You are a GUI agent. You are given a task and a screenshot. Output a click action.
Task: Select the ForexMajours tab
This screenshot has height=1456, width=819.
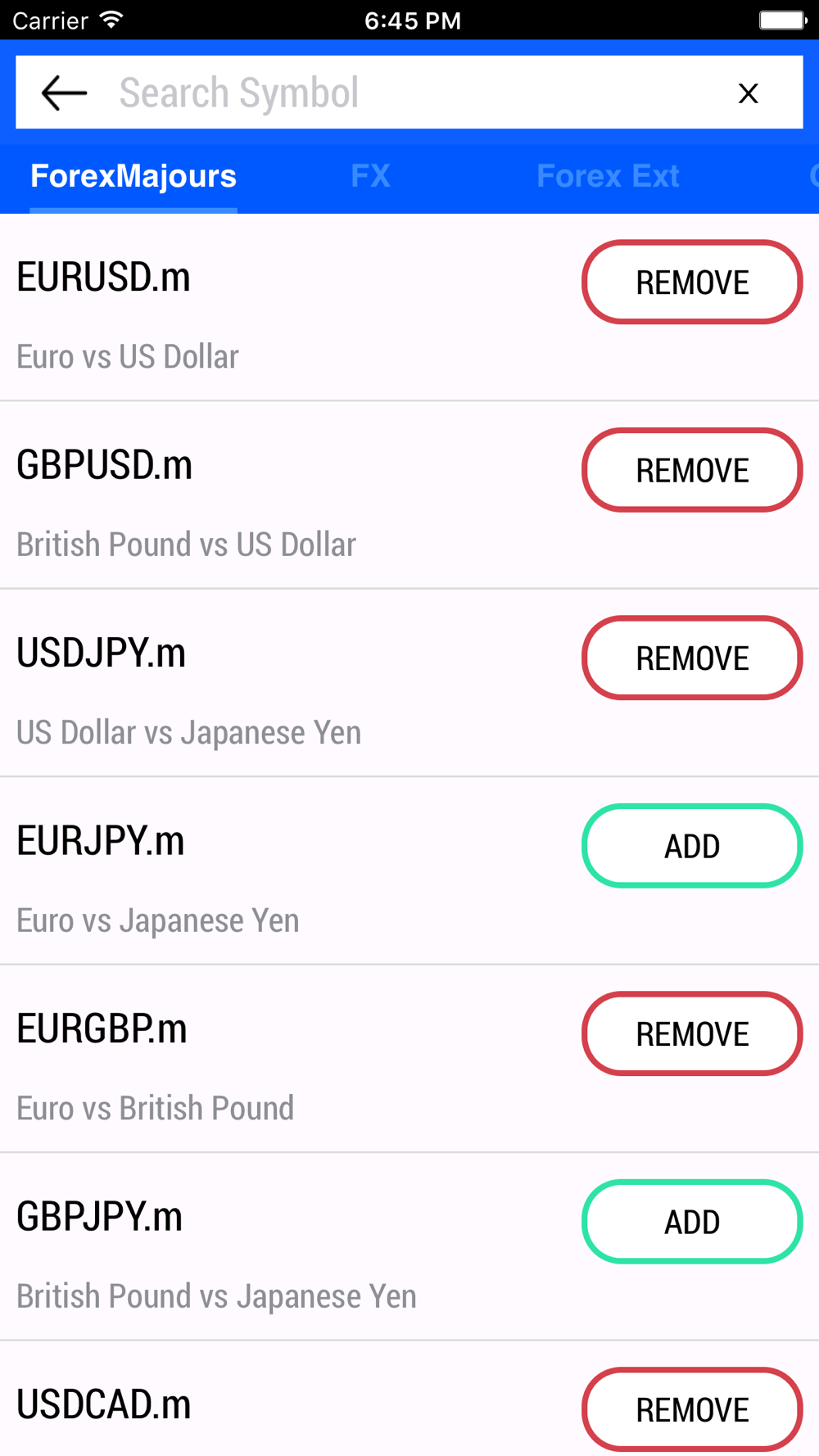tap(133, 177)
